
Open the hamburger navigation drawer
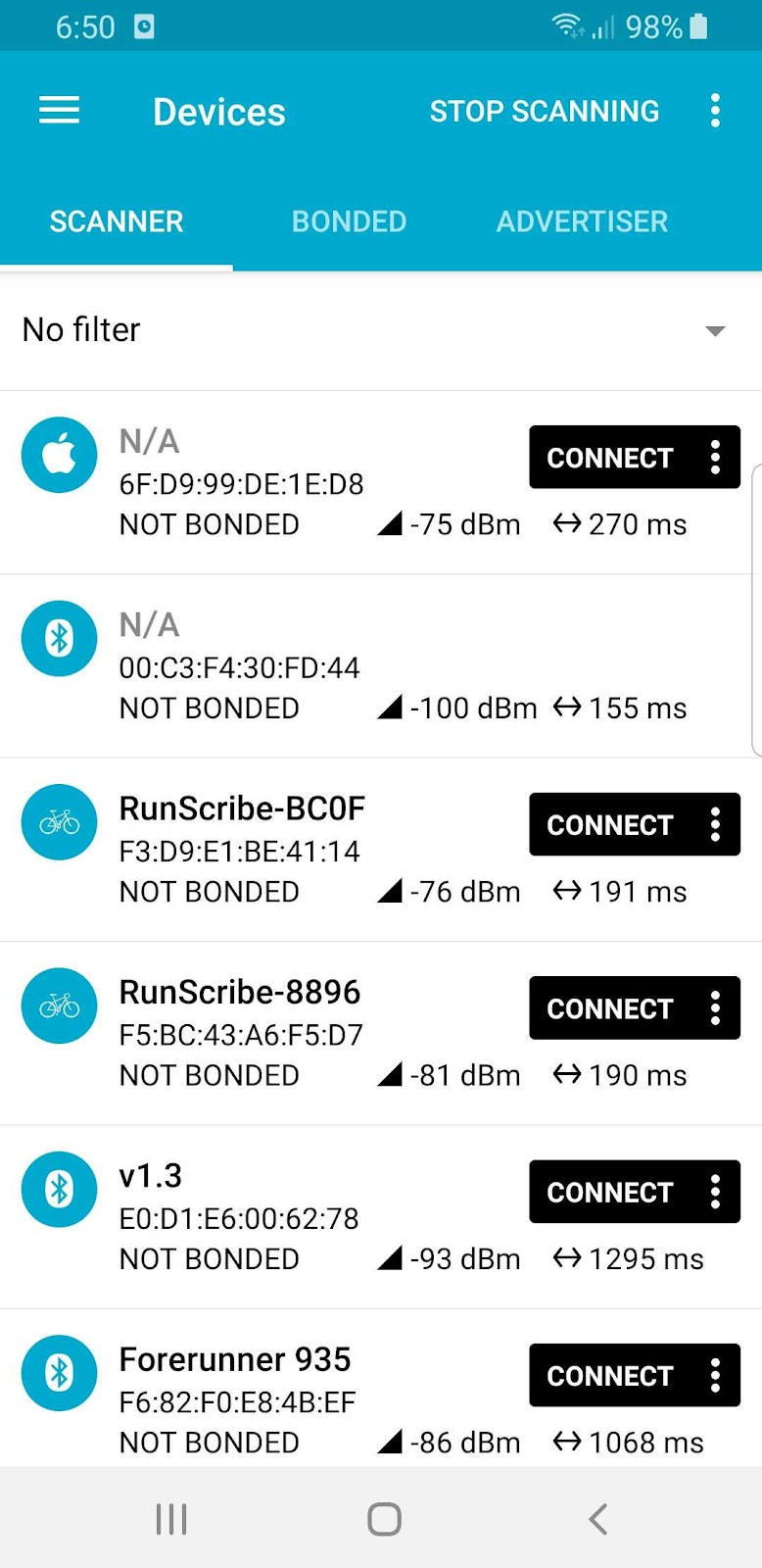59,111
